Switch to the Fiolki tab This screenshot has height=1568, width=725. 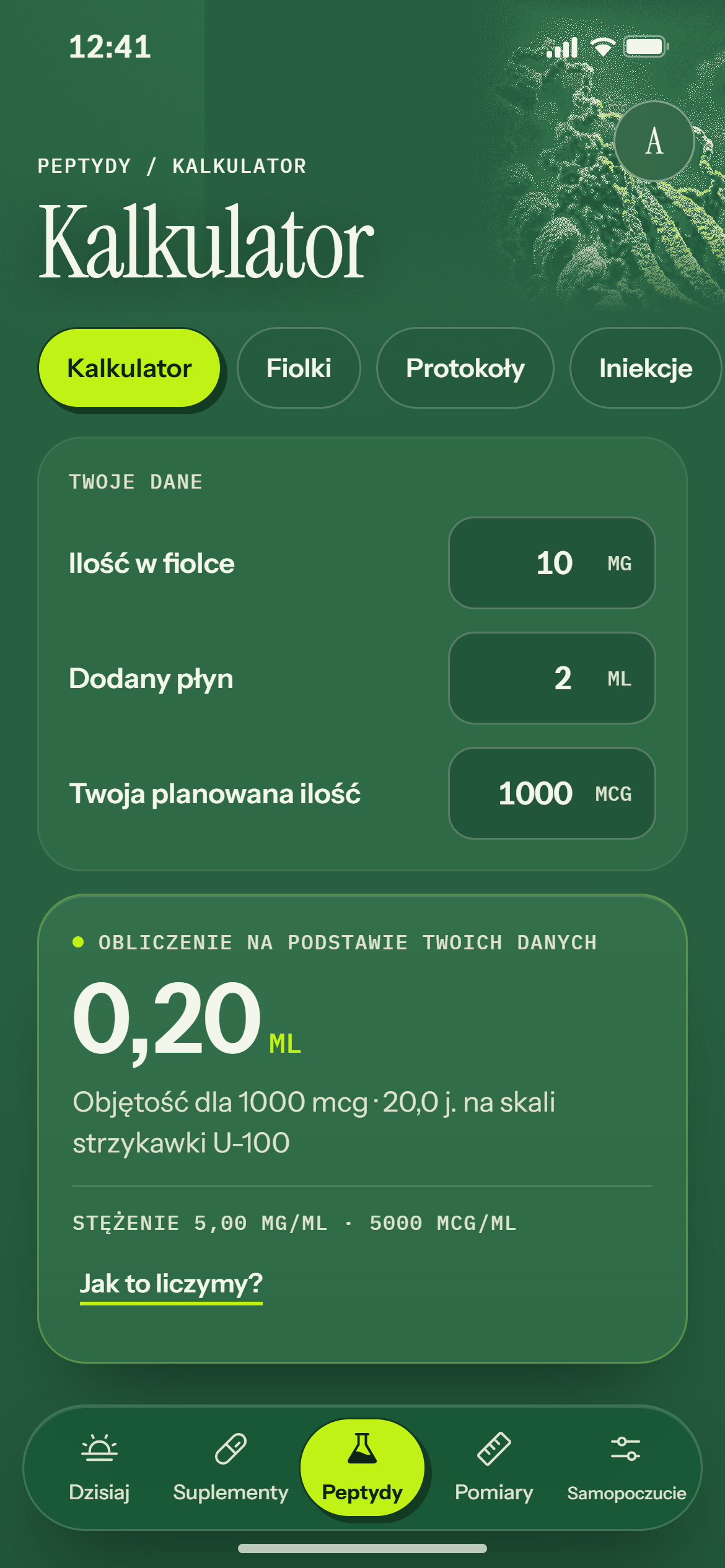[299, 368]
